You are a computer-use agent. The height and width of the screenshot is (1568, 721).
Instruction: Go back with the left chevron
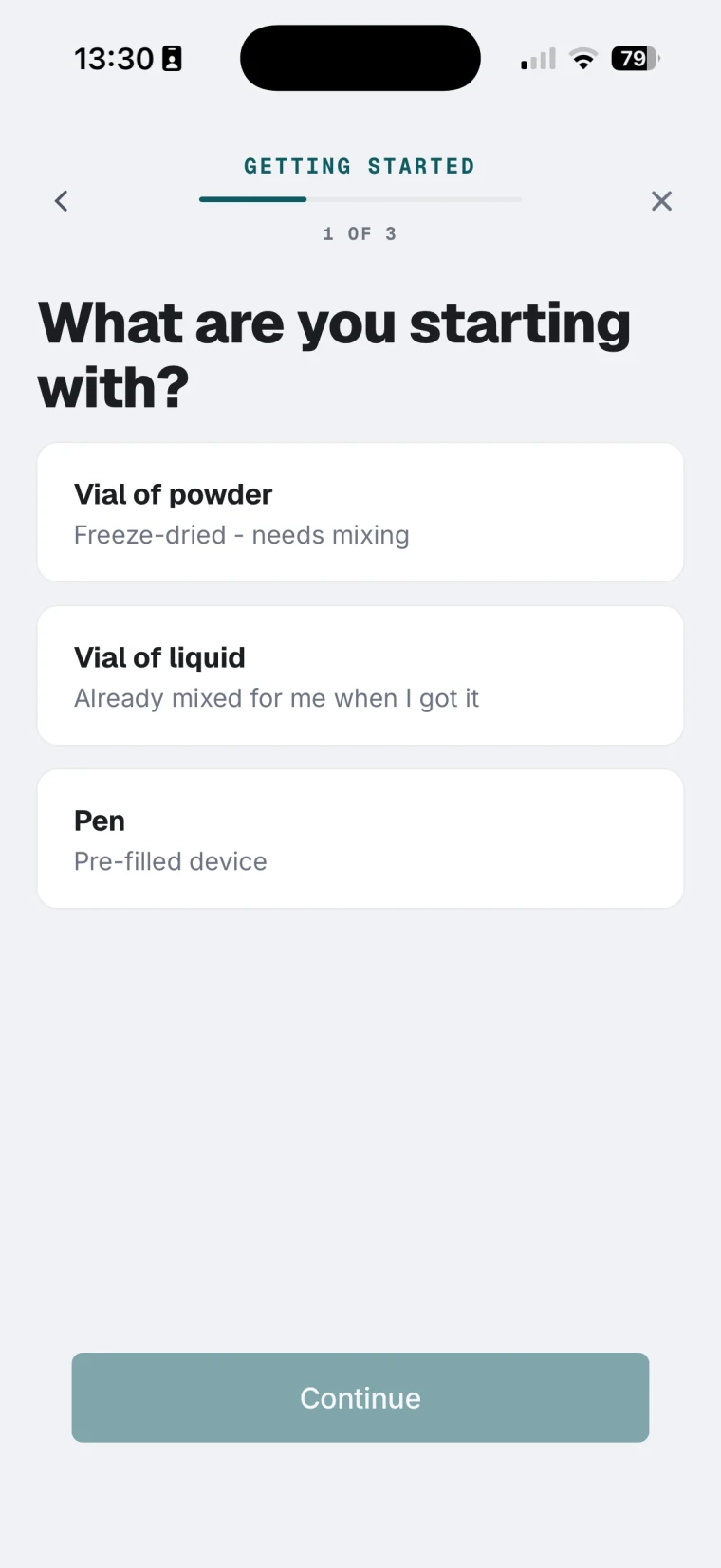coord(62,201)
